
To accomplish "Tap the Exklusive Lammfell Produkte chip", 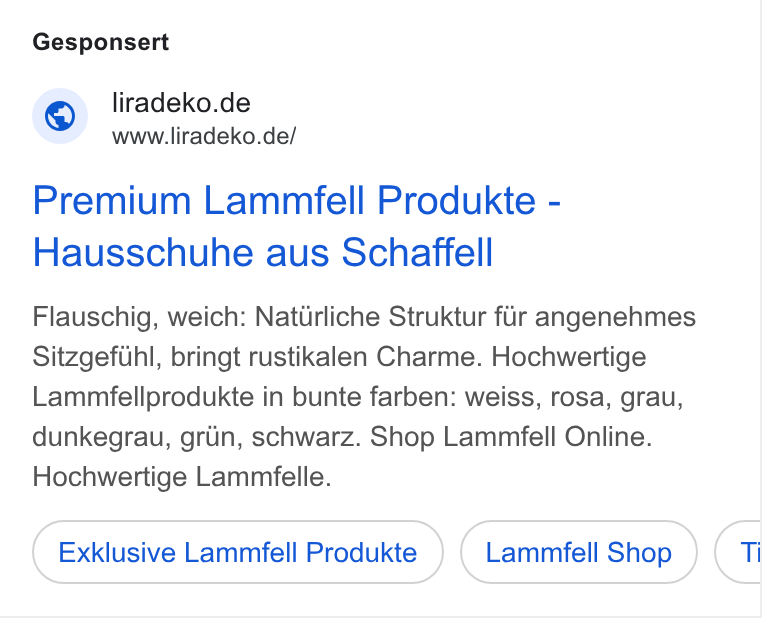I will pos(238,552).
